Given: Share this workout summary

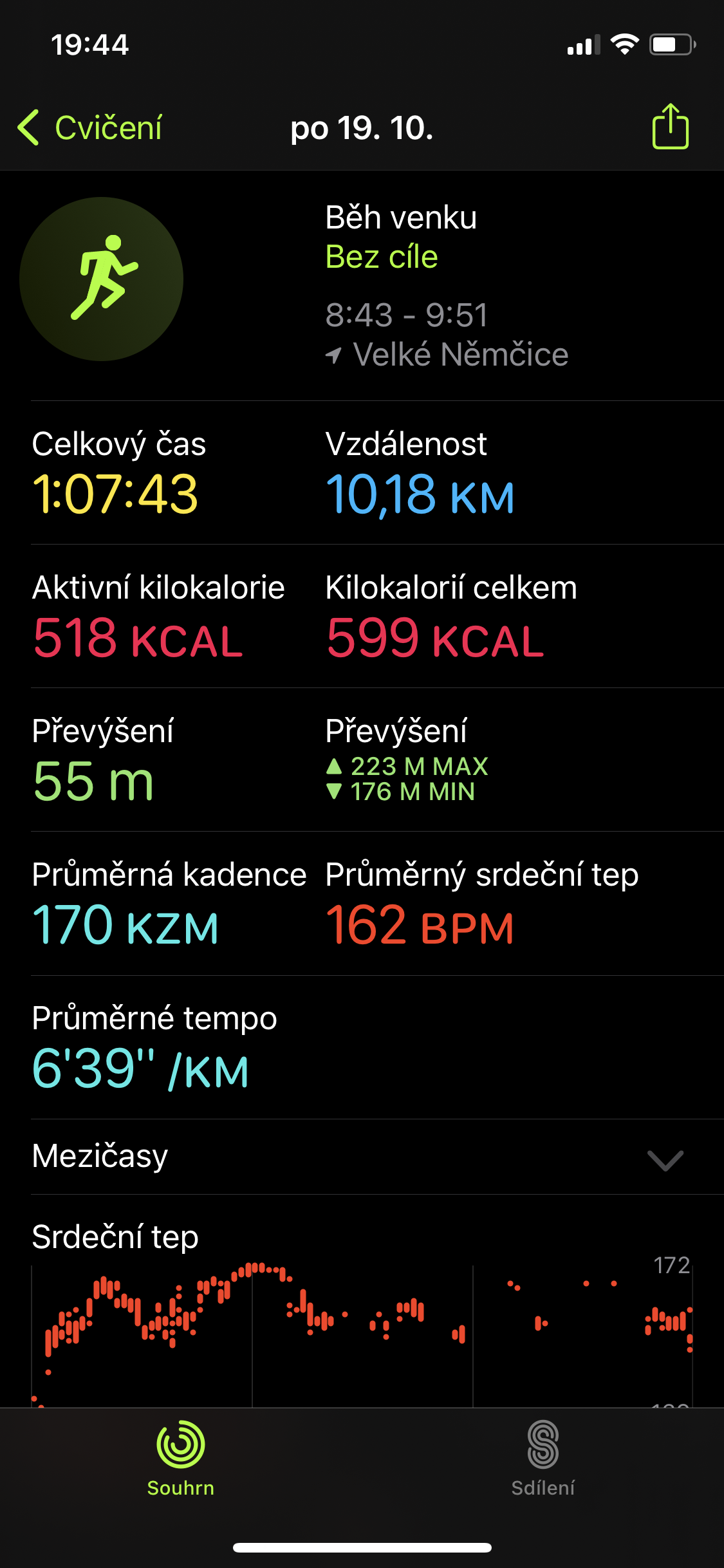Looking at the screenshot, I should tap(670, 126).
